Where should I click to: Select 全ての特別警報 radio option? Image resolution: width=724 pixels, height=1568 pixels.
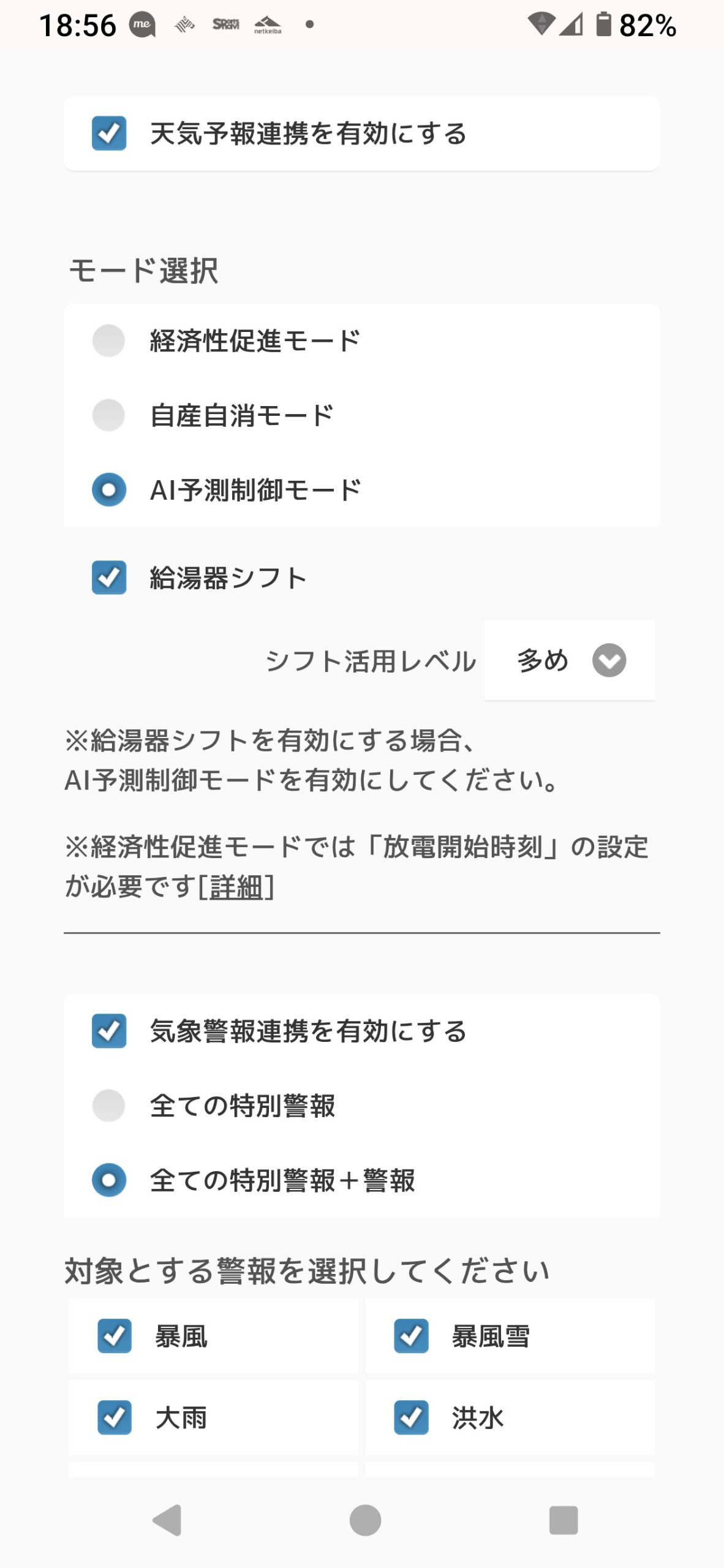click(108, 1106)
